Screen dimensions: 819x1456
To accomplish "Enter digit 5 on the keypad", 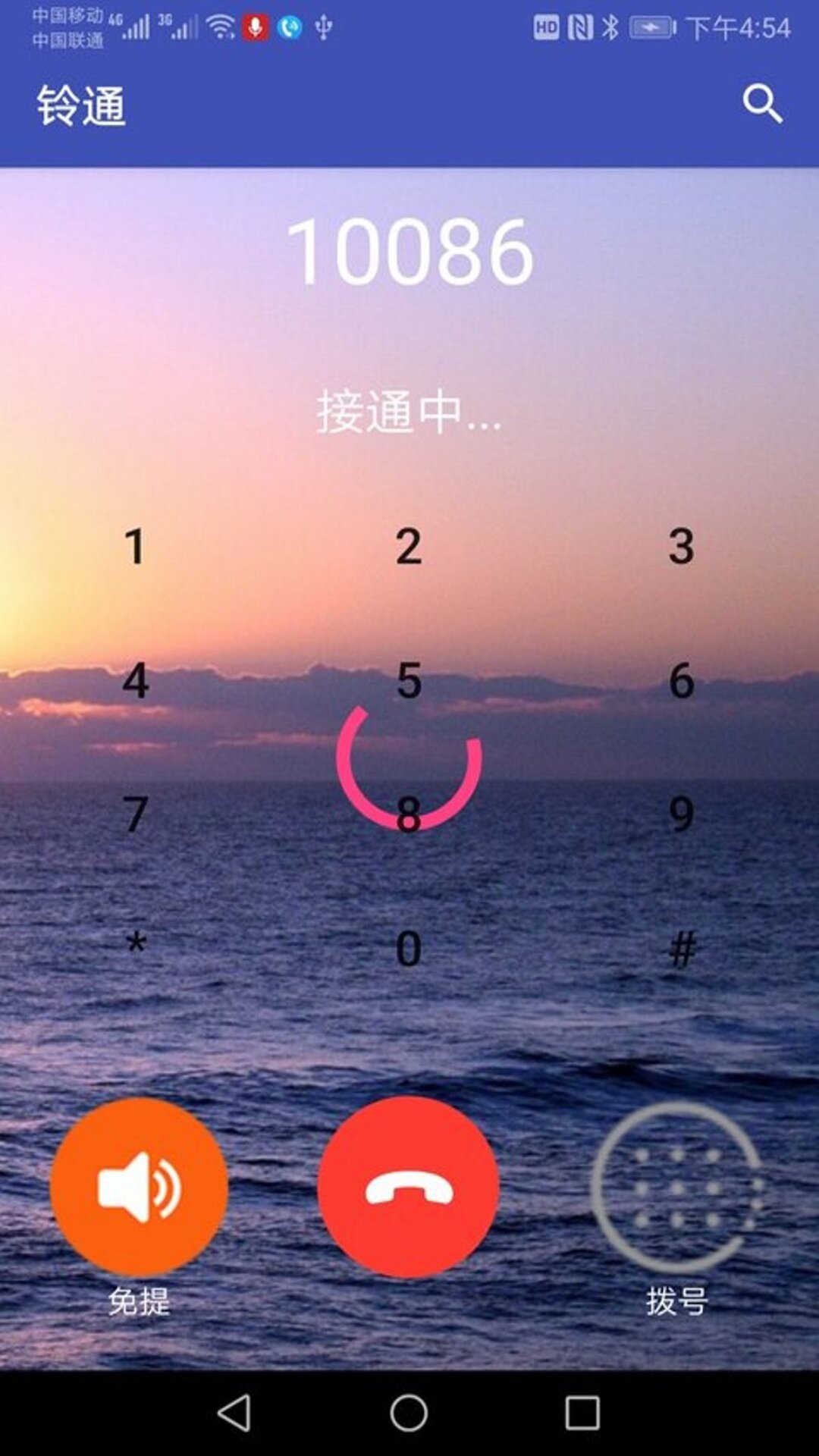I will [409, 680].
